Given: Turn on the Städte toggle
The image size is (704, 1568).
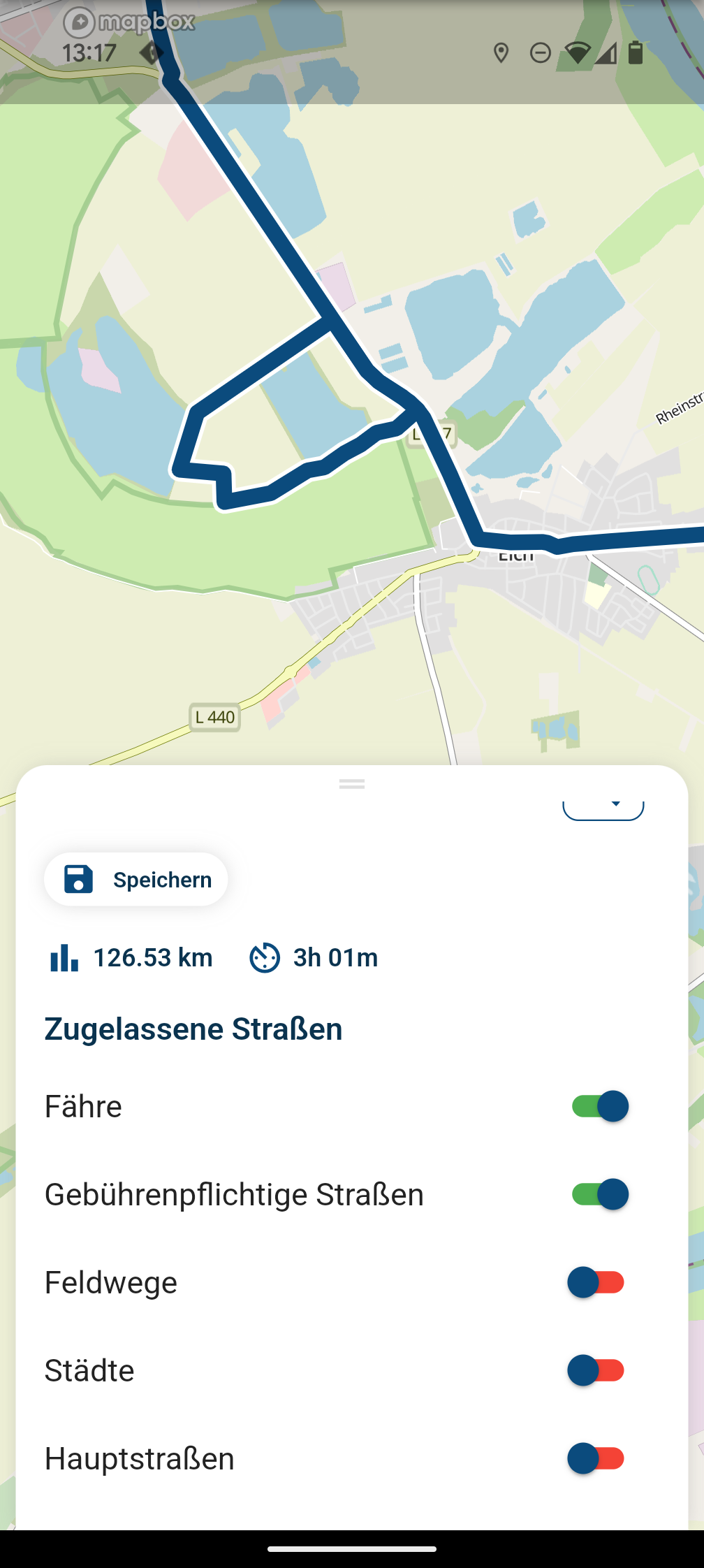Looking at the screenshot, I should pos(596,1370).
